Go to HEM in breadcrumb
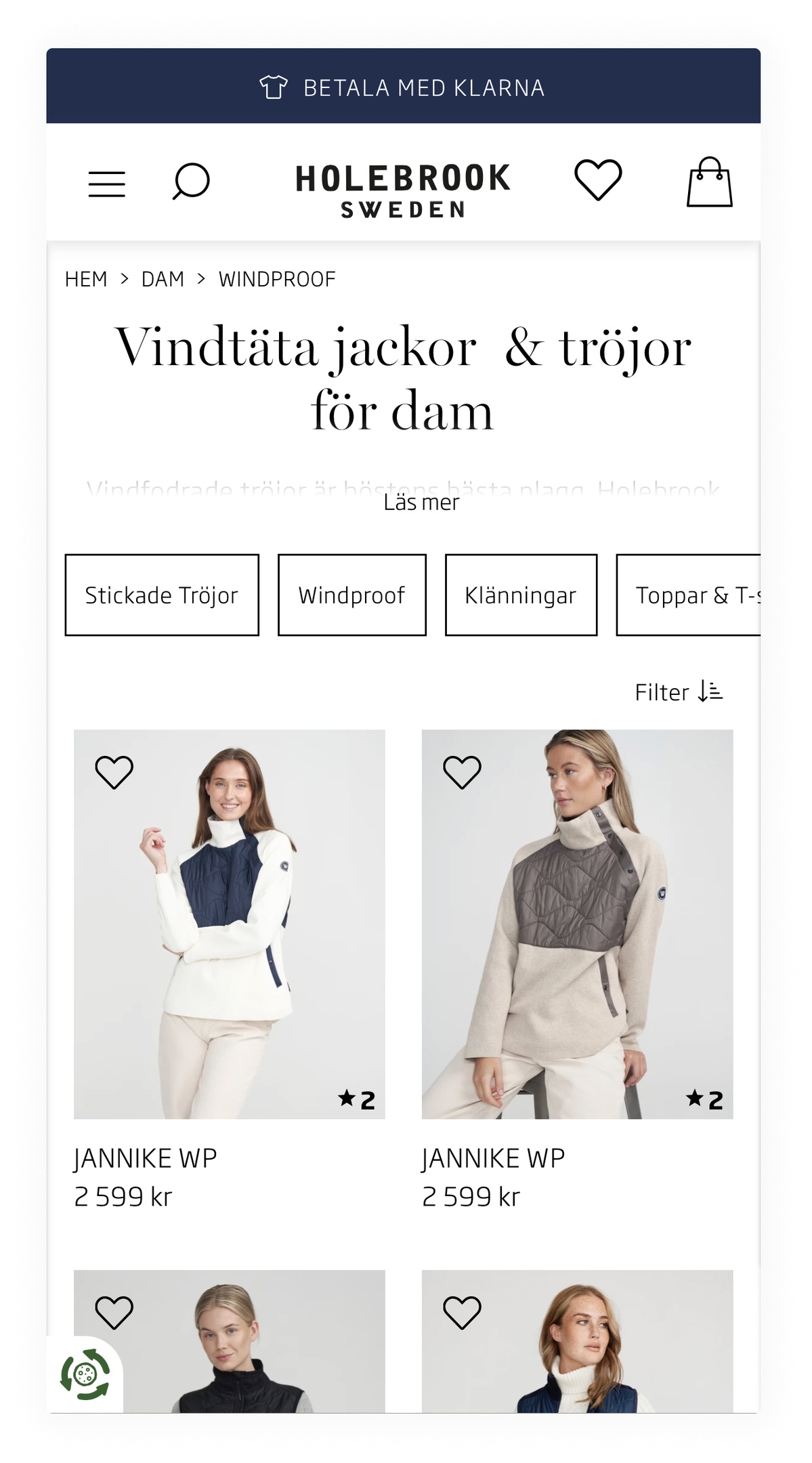Screen dimensions: 812x1463 [x=86, y=279]
